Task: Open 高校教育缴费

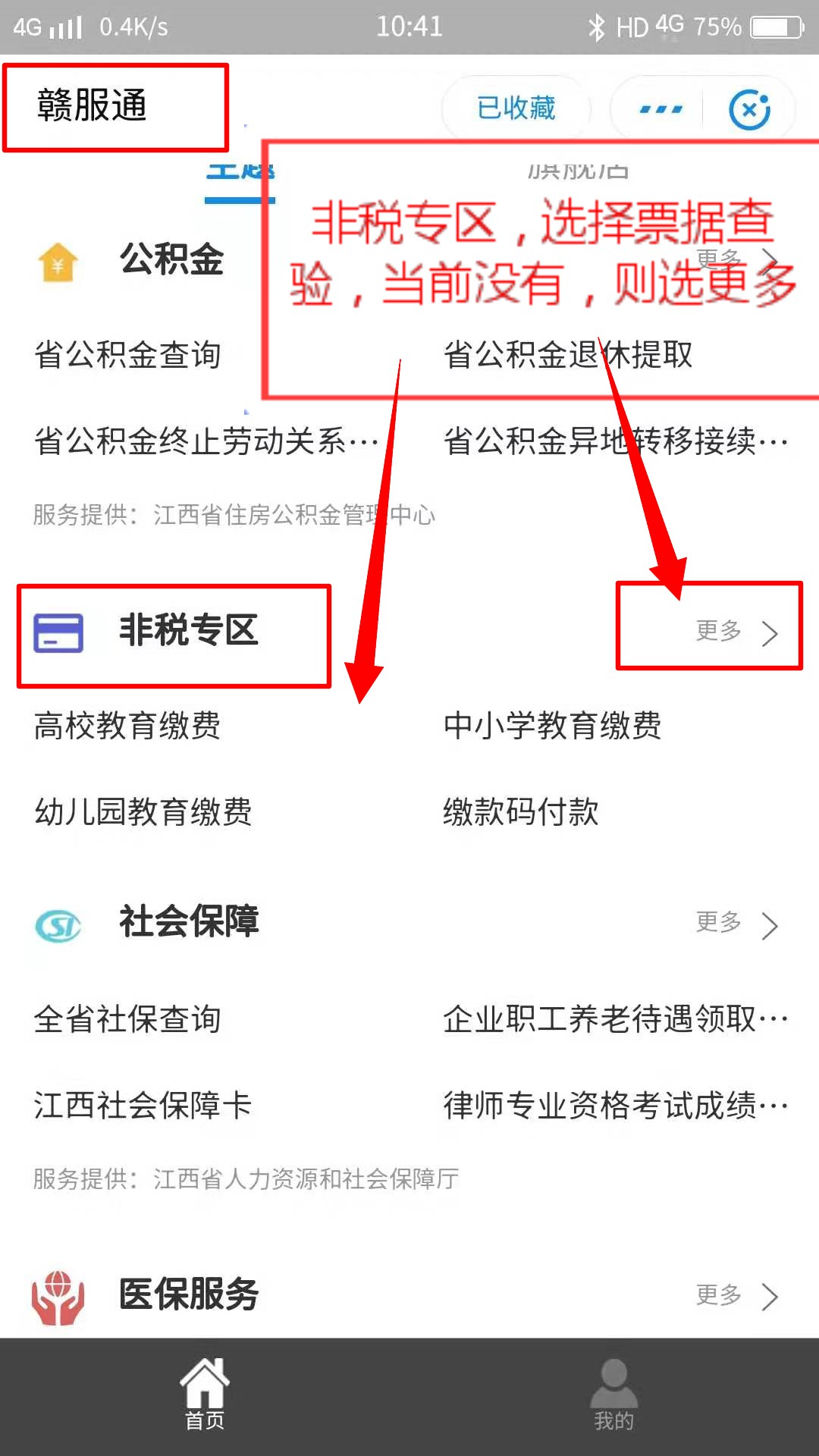Action: (127, 726)
